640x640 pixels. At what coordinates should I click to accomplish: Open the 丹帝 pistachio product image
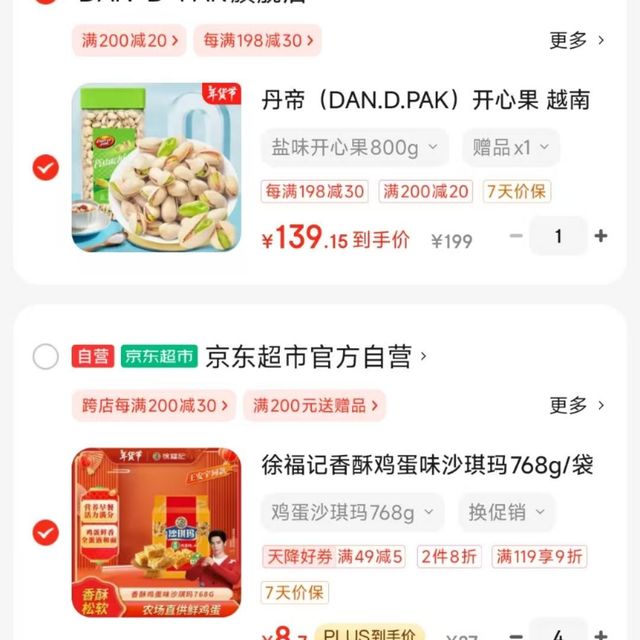156,167
